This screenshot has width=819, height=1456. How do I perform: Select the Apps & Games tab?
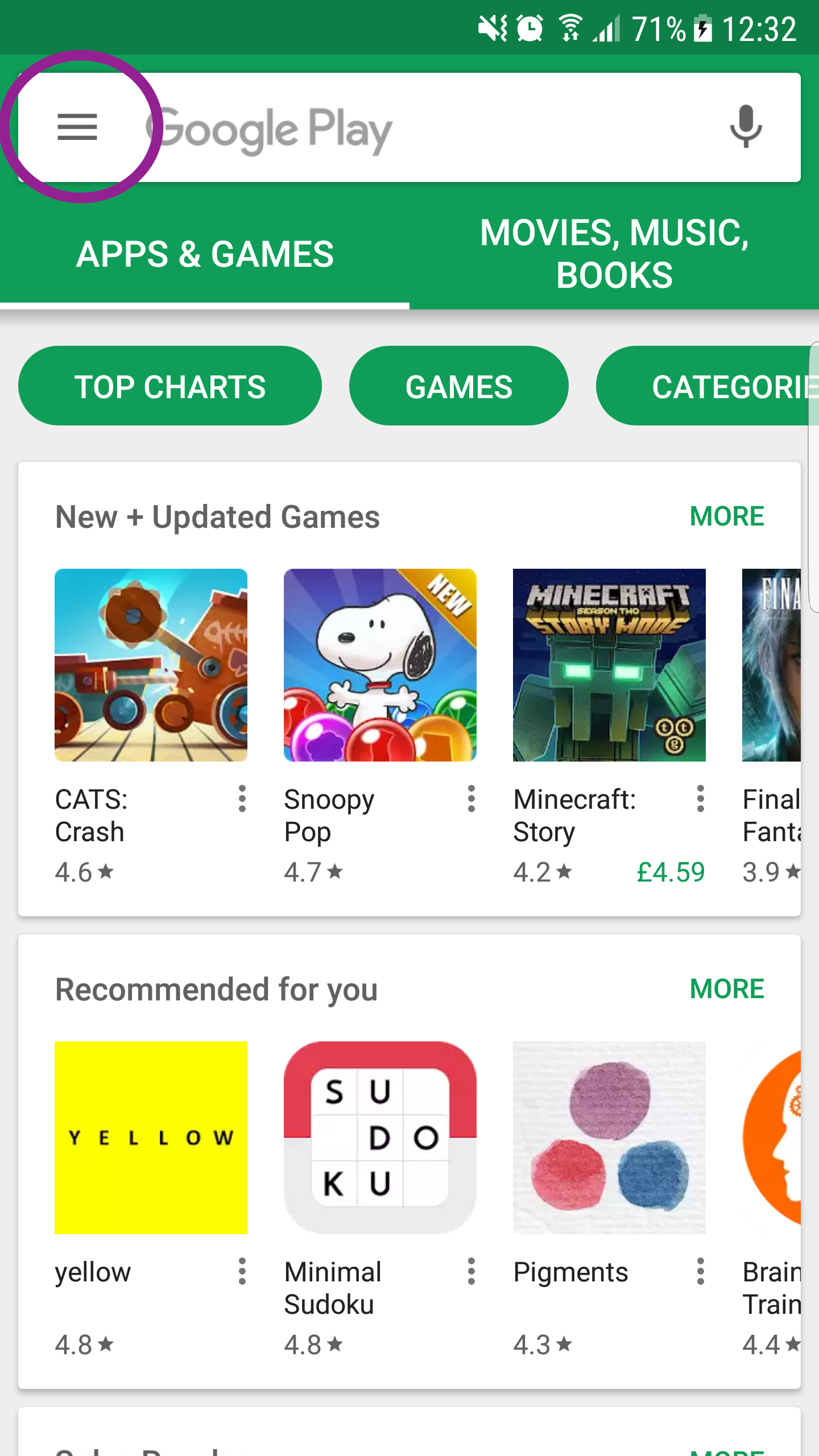[x=205, y=254]
